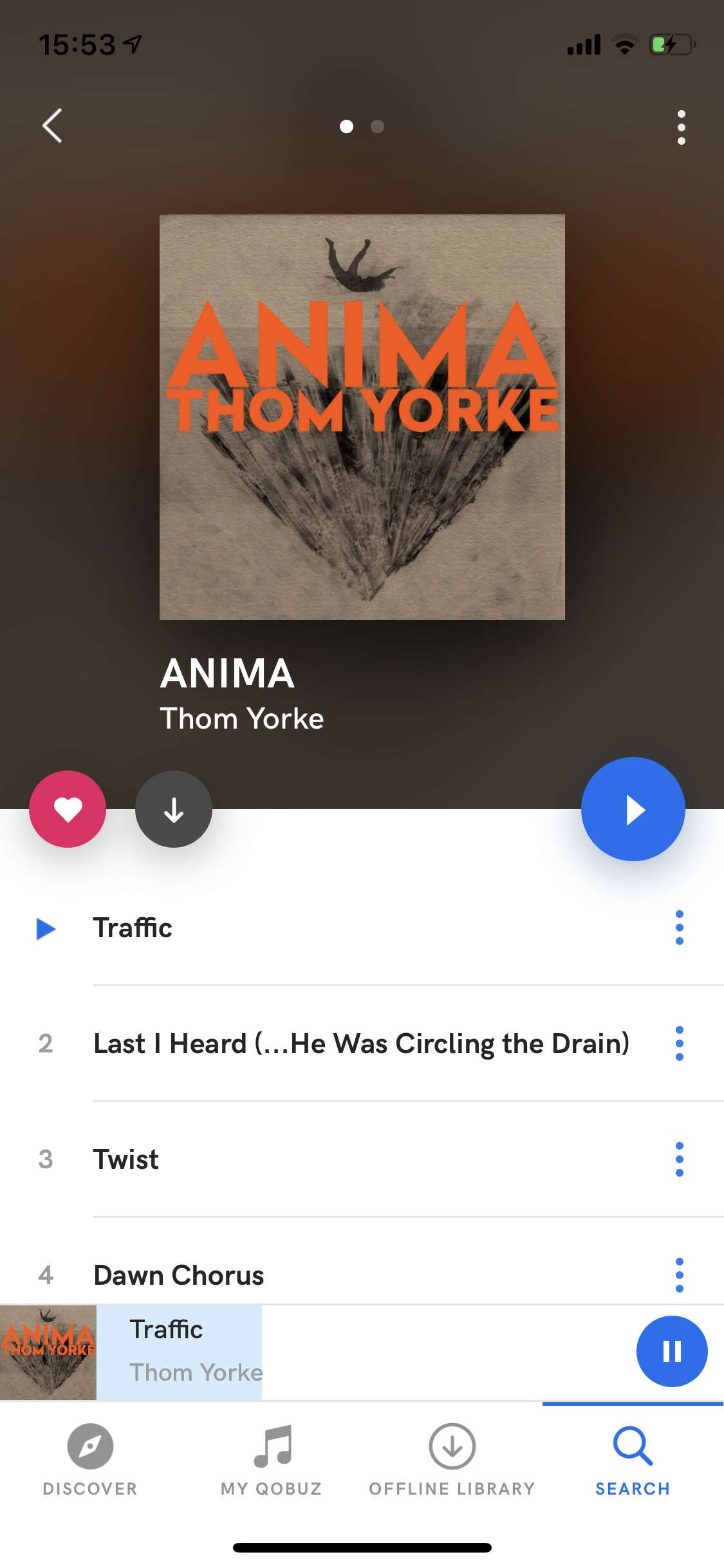Select the track Traffic in the list

133,928
